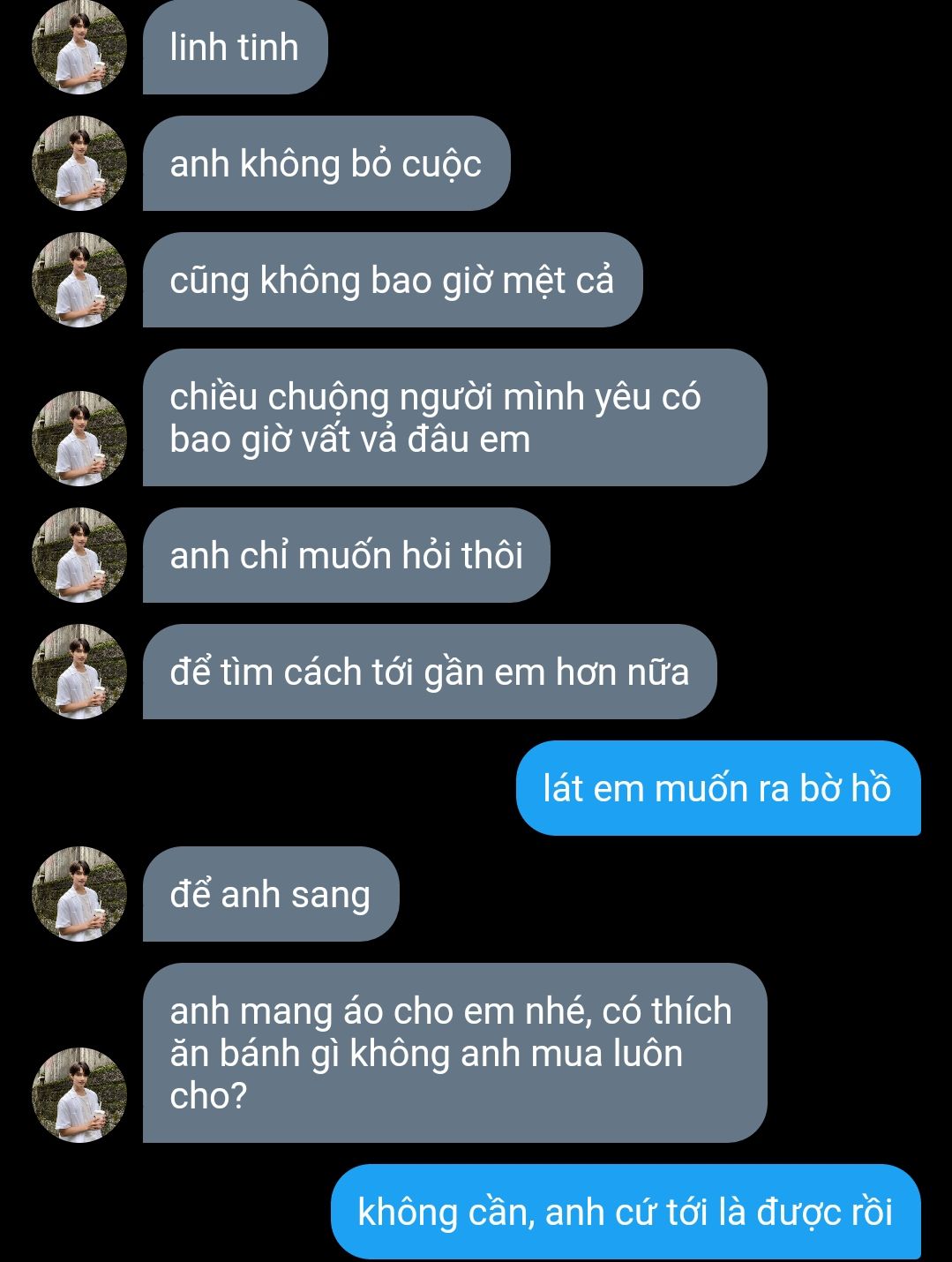Screen dimensions: 952x1262
Task: Tap the "để tìm cách tới gần em hơn nữa" bubble
Action: (x=429, y=672)
